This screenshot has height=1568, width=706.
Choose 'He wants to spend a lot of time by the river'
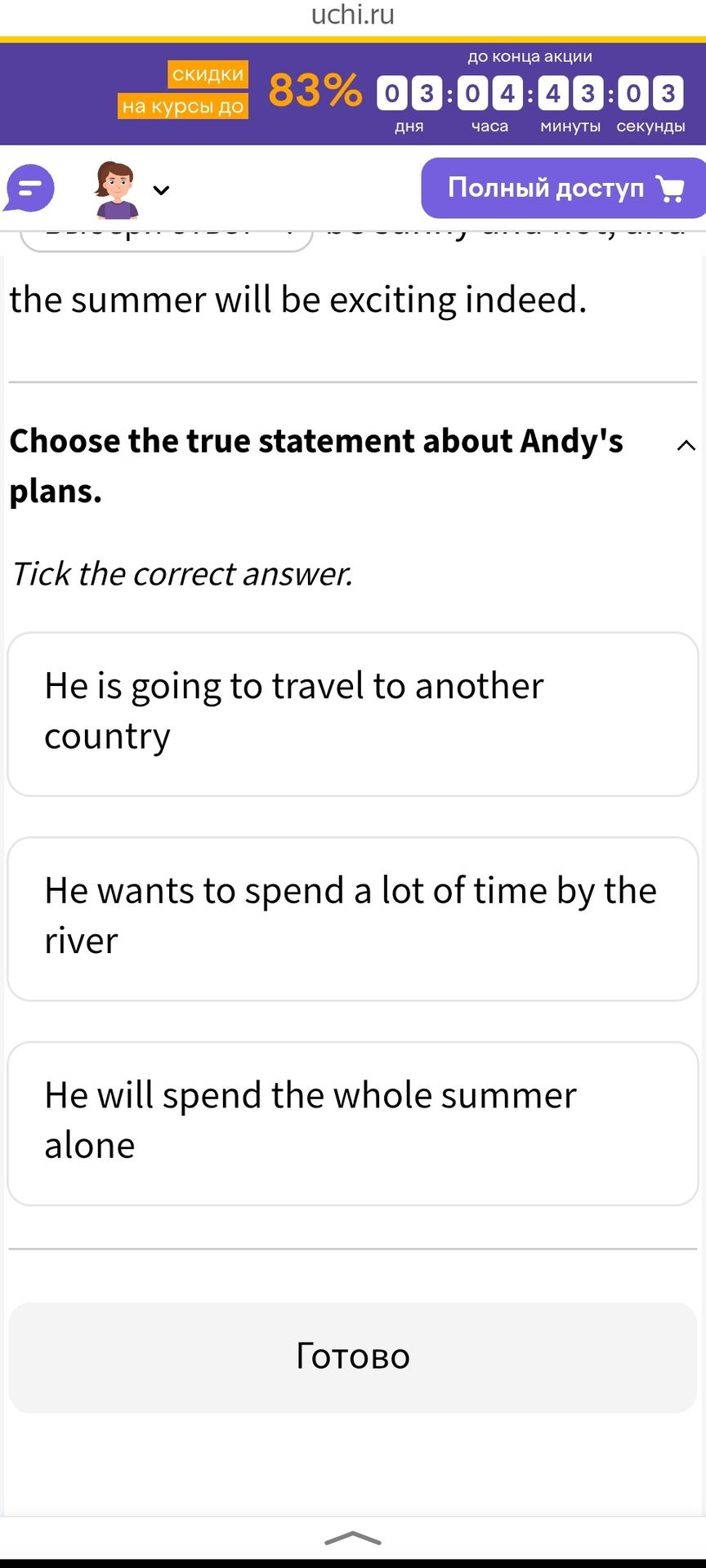pyautogui.click(x=353, y=919)
